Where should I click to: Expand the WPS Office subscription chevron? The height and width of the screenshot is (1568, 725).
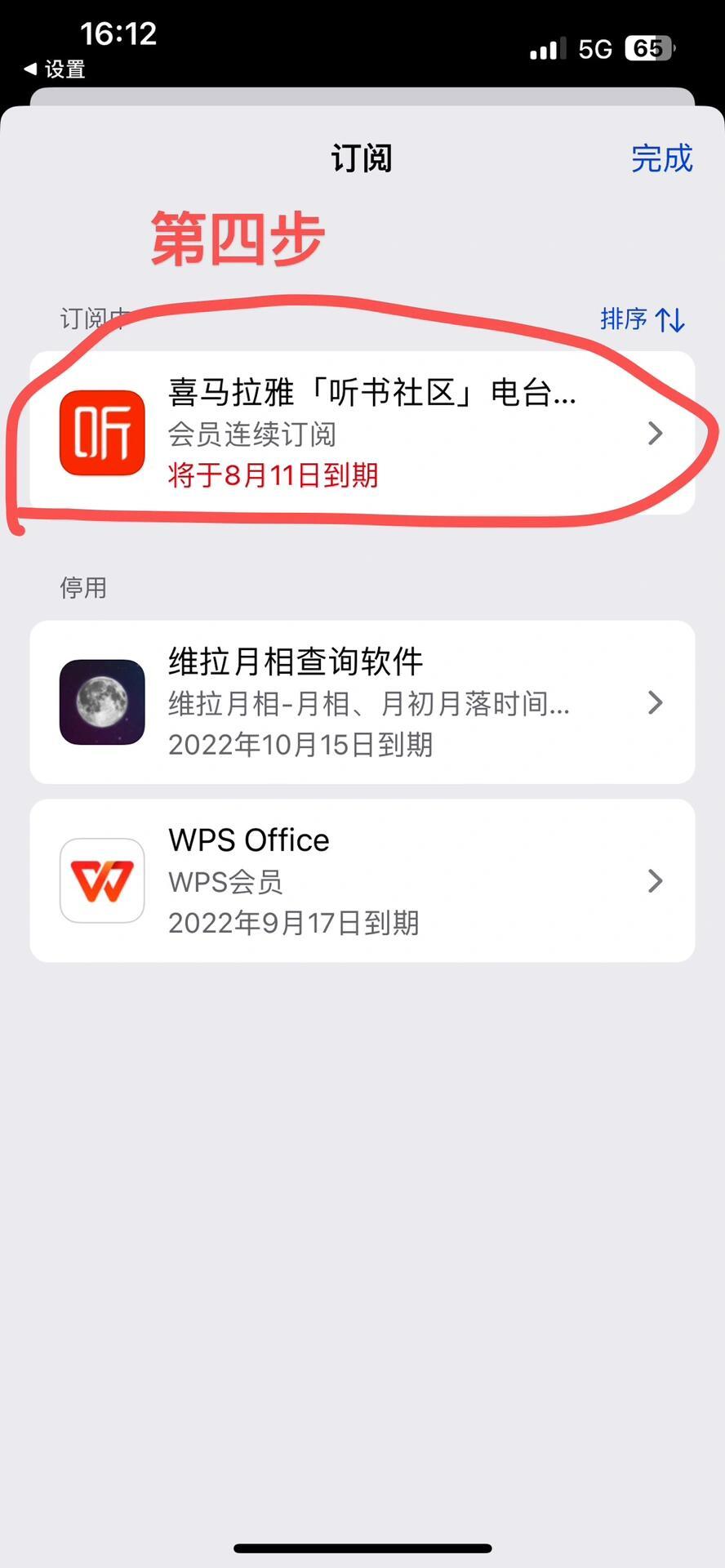(655, 880)
